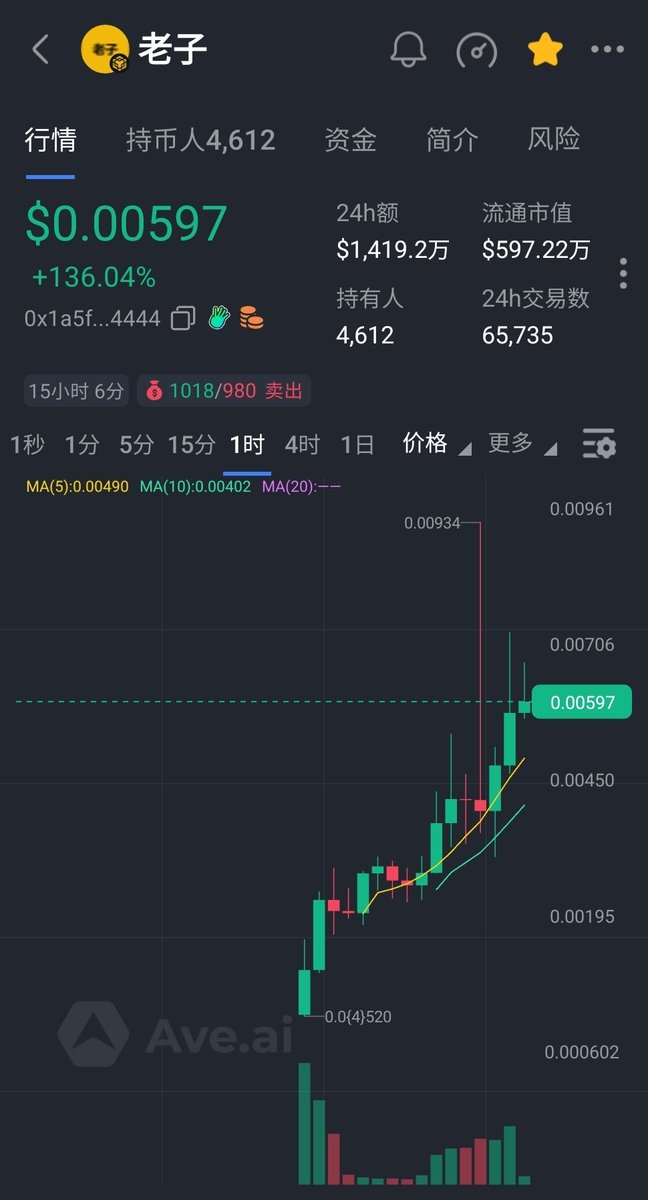The width and height of the screenshot is (648, 1200).
Task: Select the 5分 timeframe
Action: pos(136,444)
